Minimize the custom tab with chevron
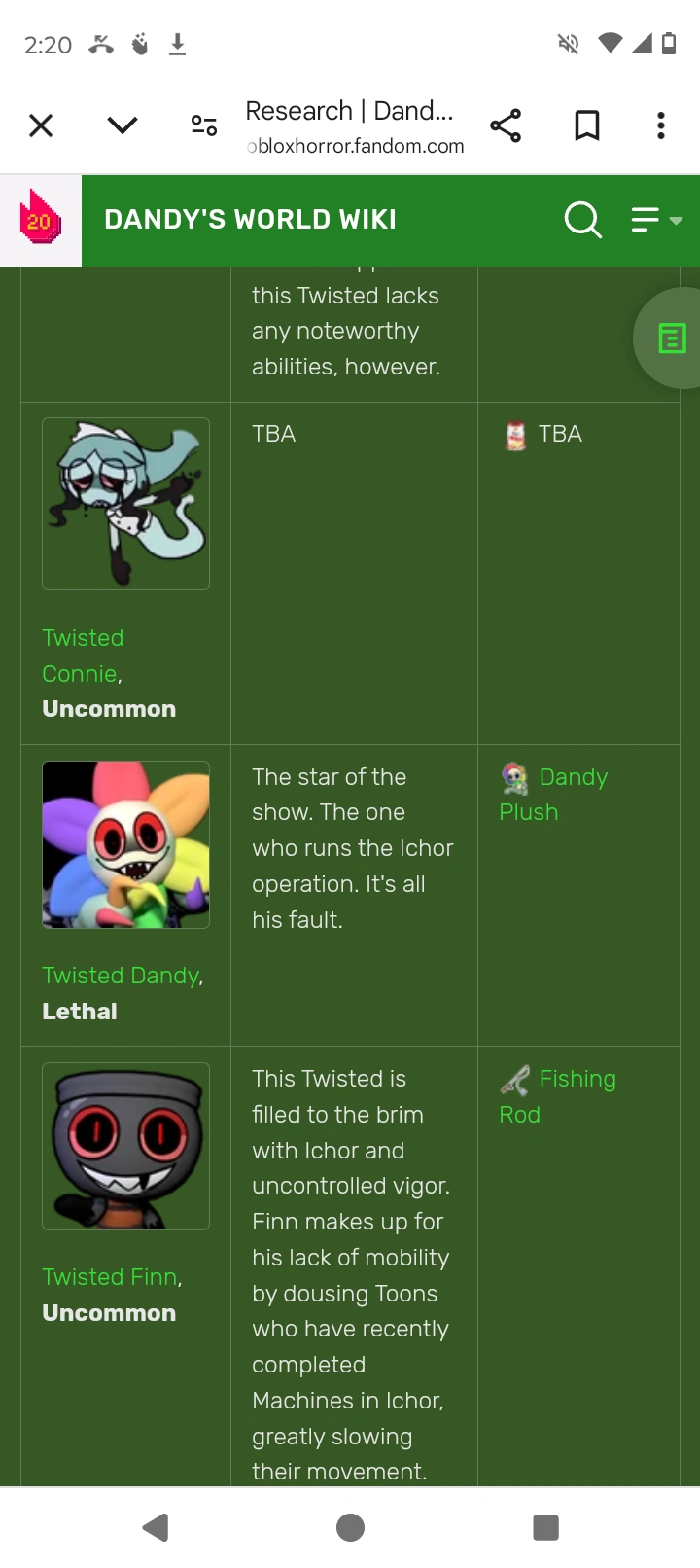This screenshot has width=700, height=1568. 122,125
